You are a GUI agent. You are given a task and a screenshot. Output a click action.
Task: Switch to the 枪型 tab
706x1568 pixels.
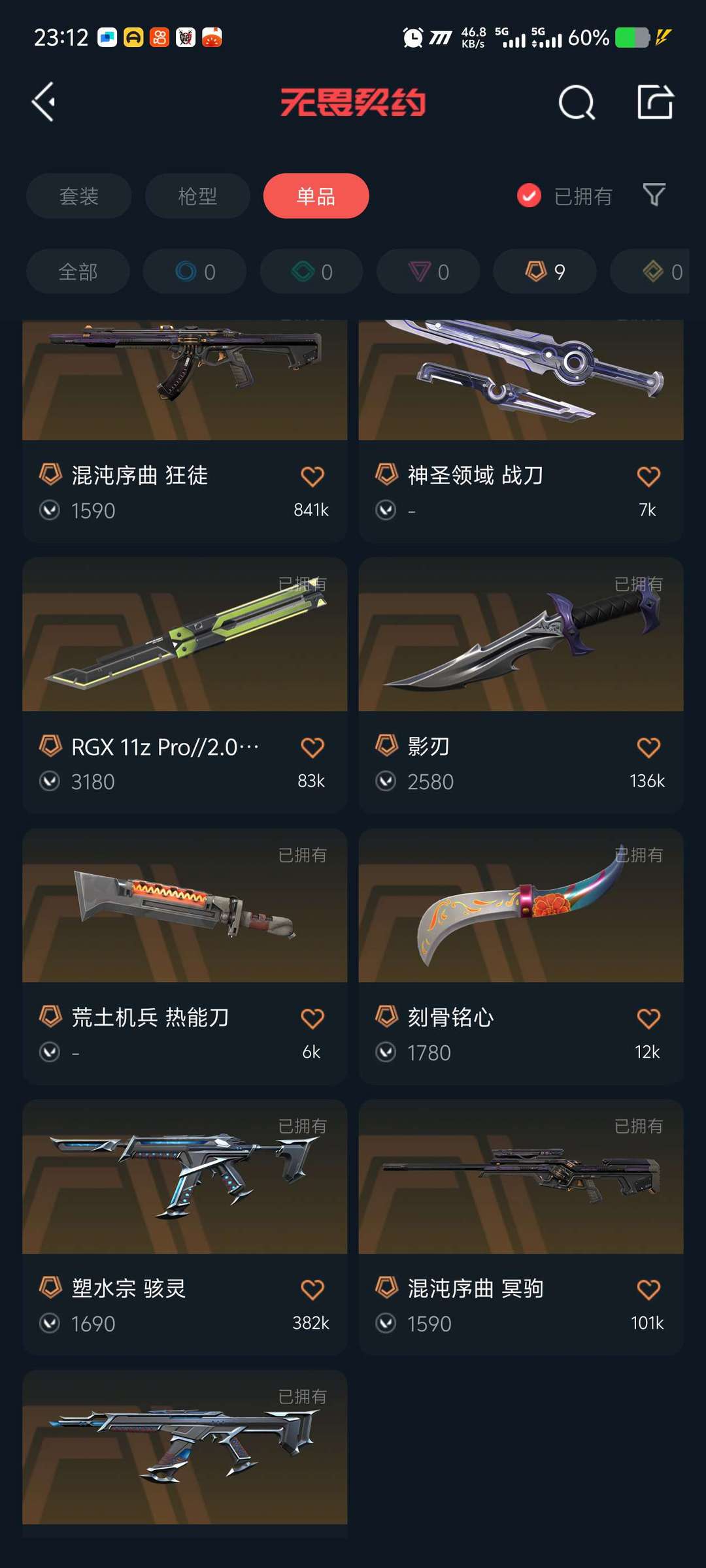click(x=197, y=196)
